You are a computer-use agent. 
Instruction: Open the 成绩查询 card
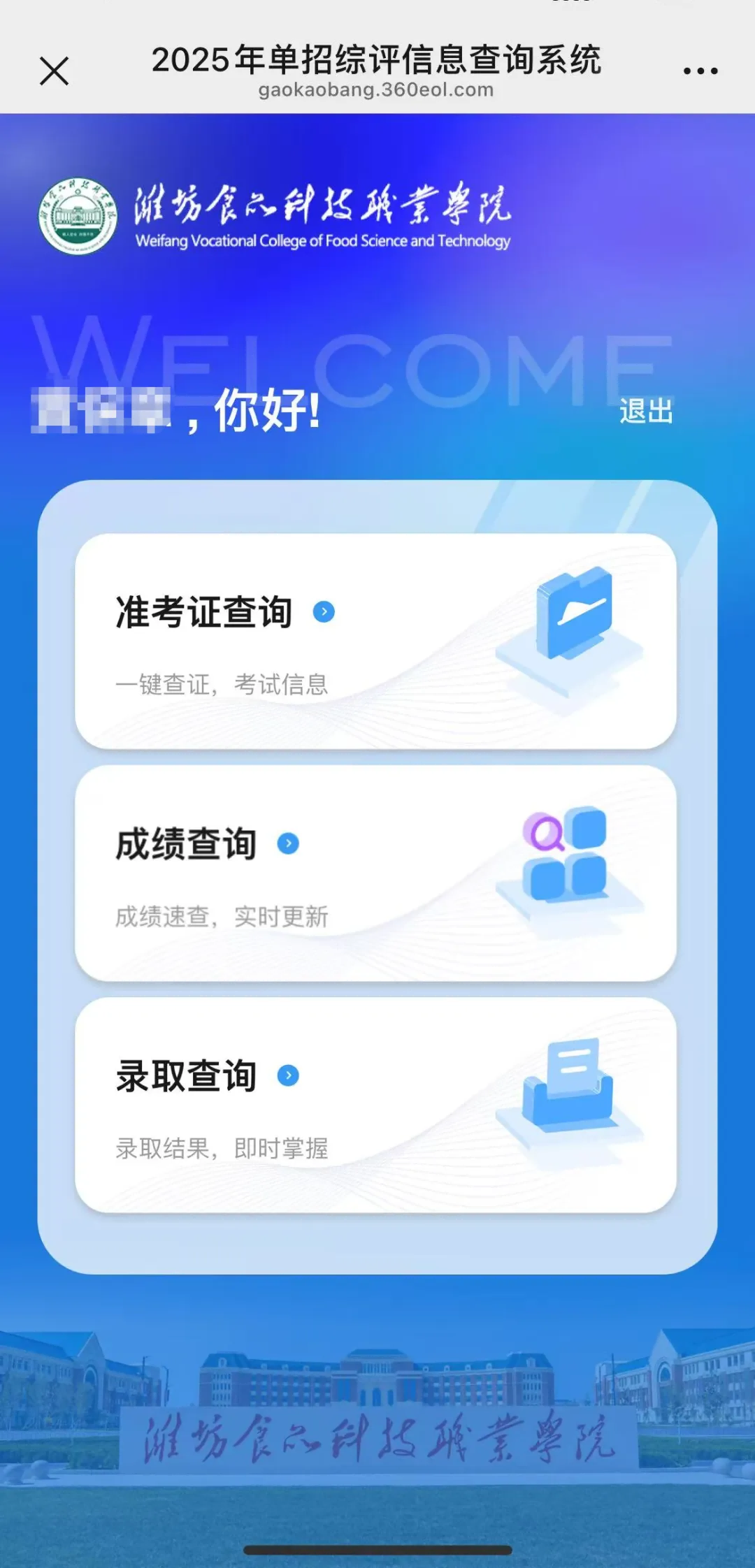pos(375,873)
